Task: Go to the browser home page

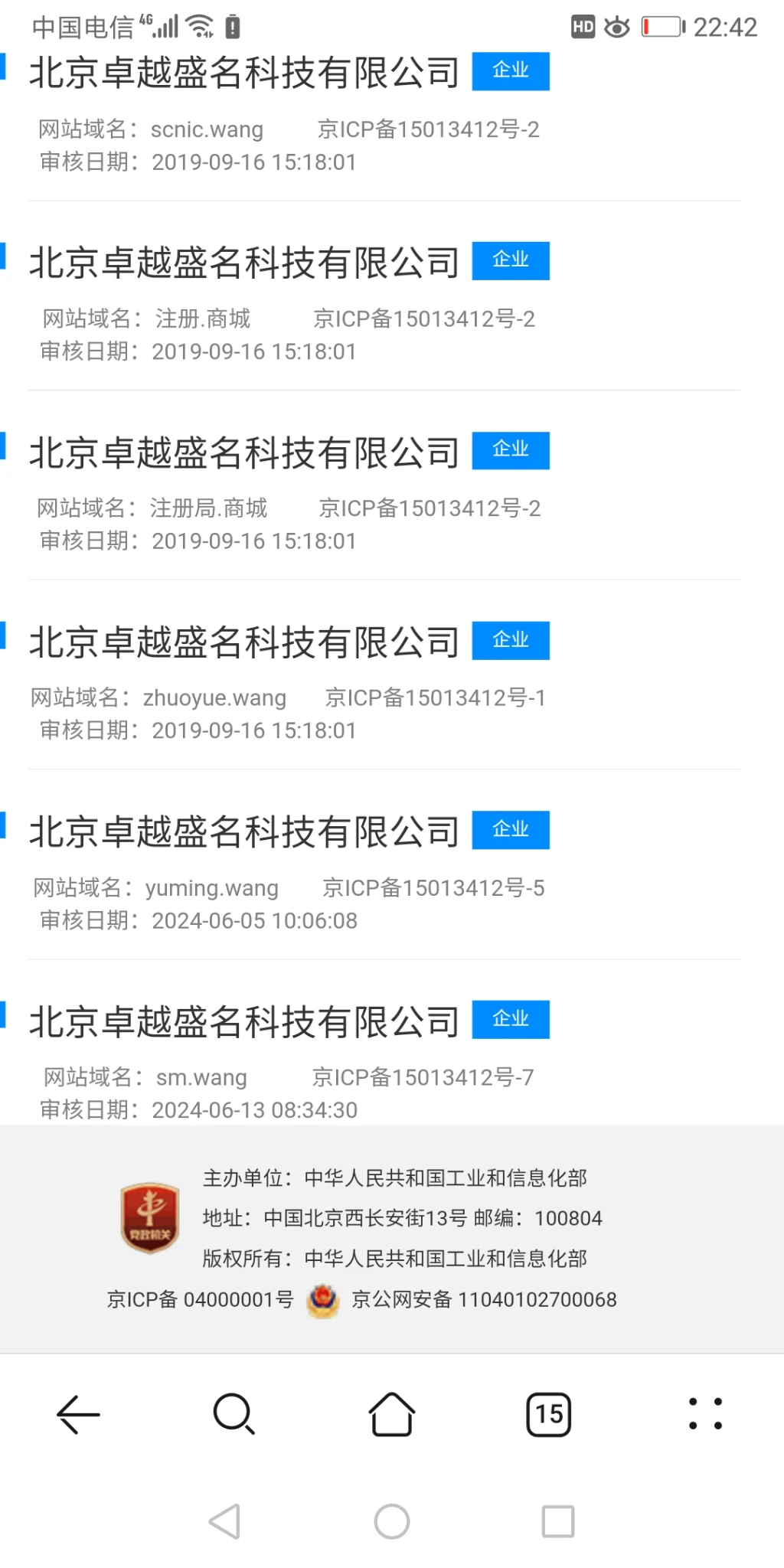Action: point(392,1414)
